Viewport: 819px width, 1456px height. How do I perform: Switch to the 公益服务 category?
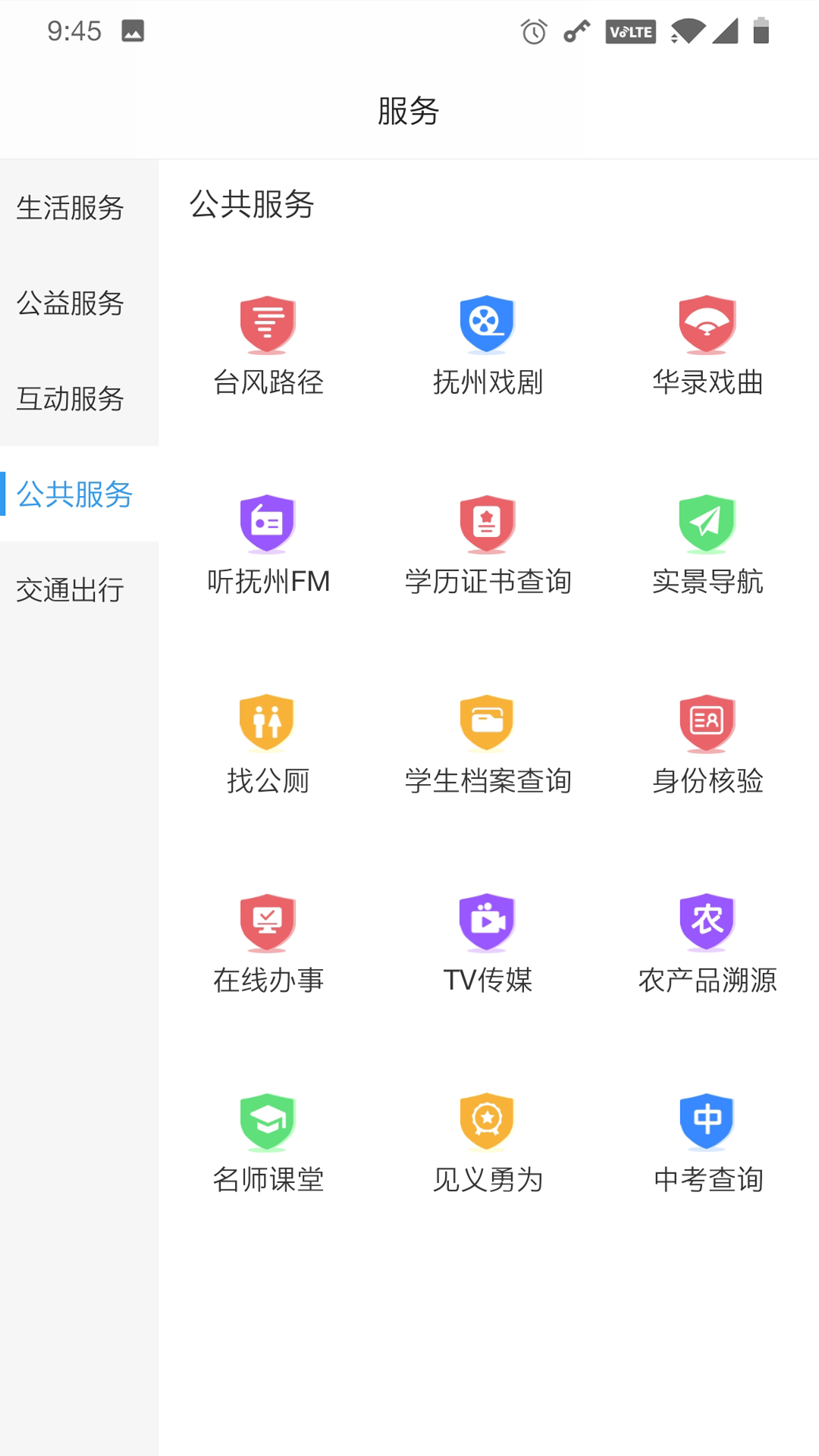point(70,305)
